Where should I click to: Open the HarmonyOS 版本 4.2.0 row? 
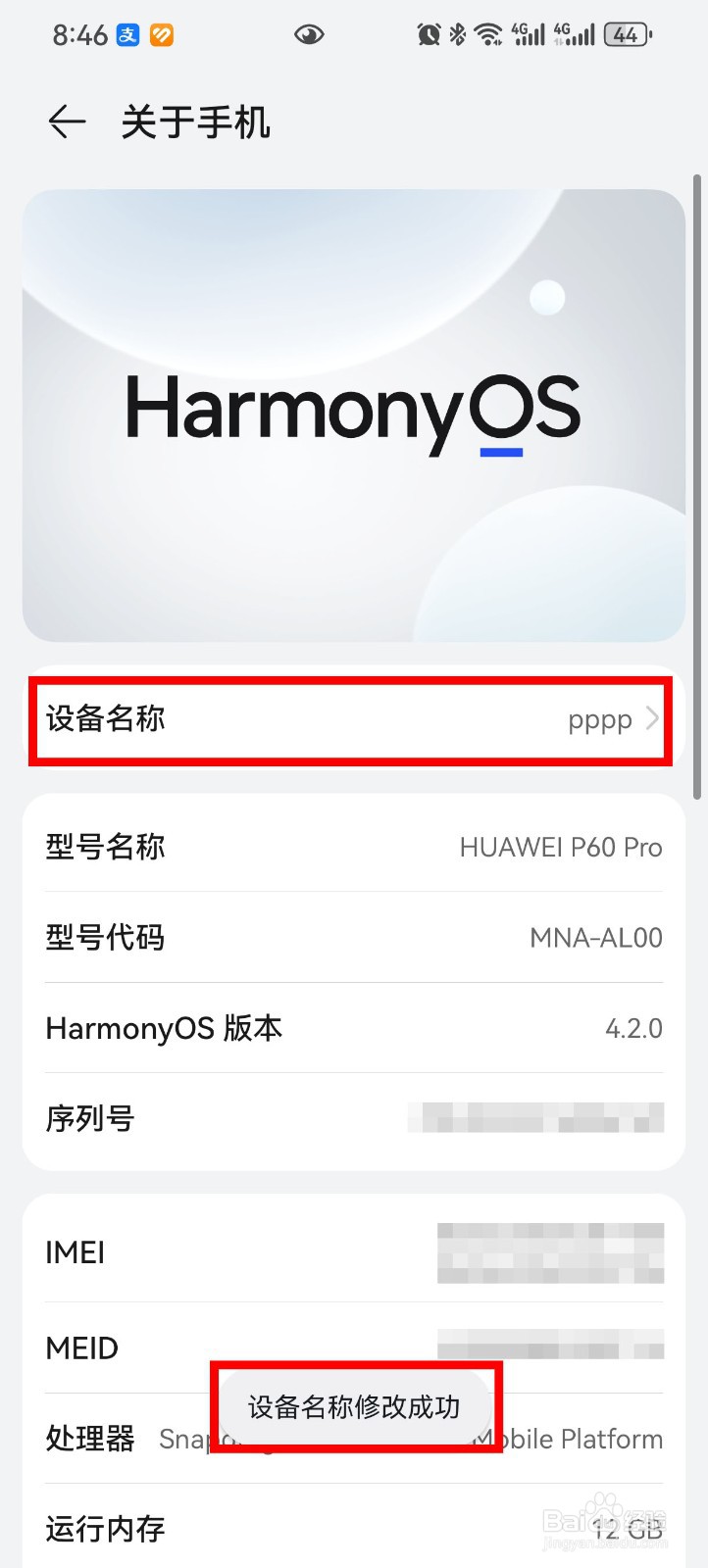click(x=353, y=1028)
